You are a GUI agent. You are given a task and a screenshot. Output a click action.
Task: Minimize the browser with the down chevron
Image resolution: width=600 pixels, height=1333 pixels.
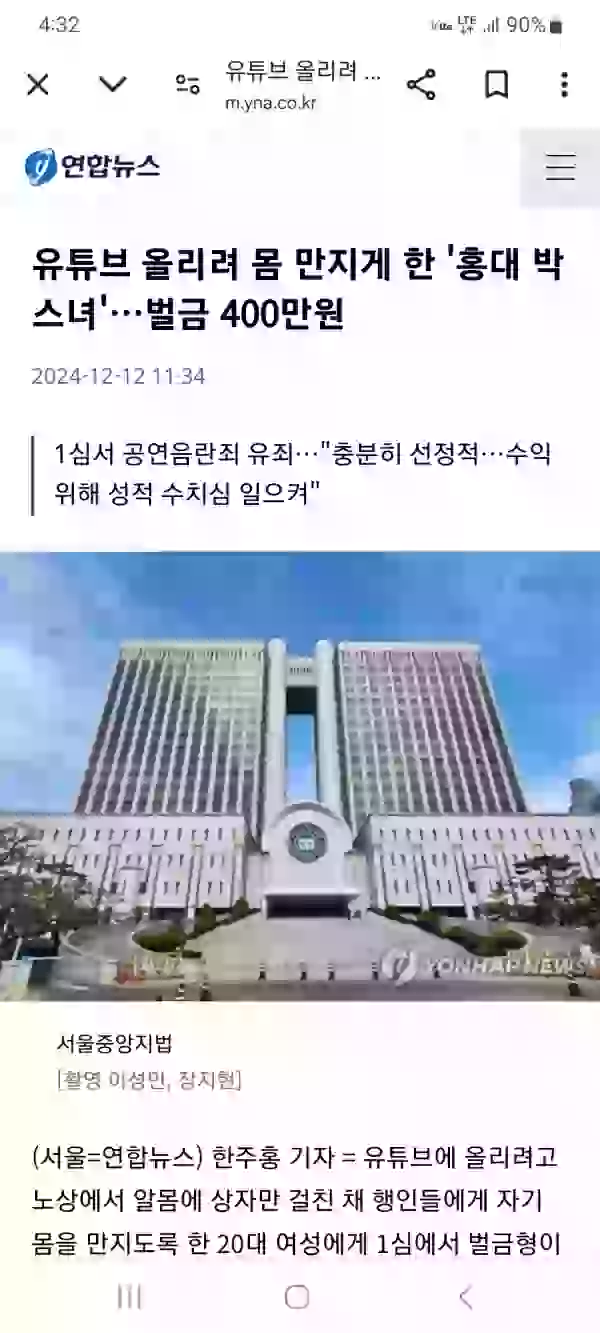[113, 85]
